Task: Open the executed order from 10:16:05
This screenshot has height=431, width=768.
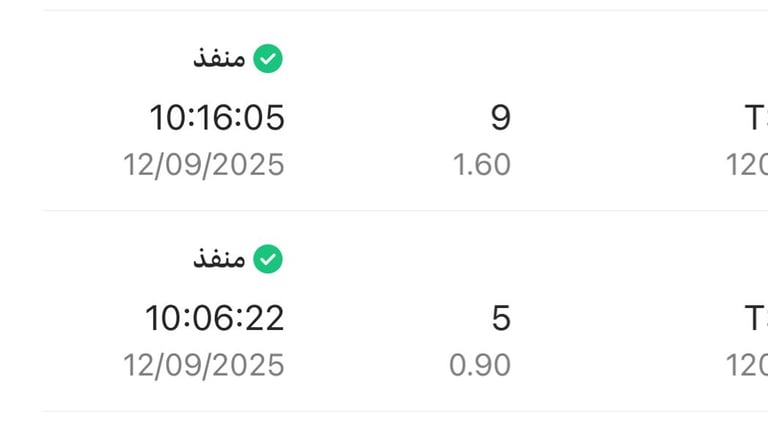Action: coord(406,111)
